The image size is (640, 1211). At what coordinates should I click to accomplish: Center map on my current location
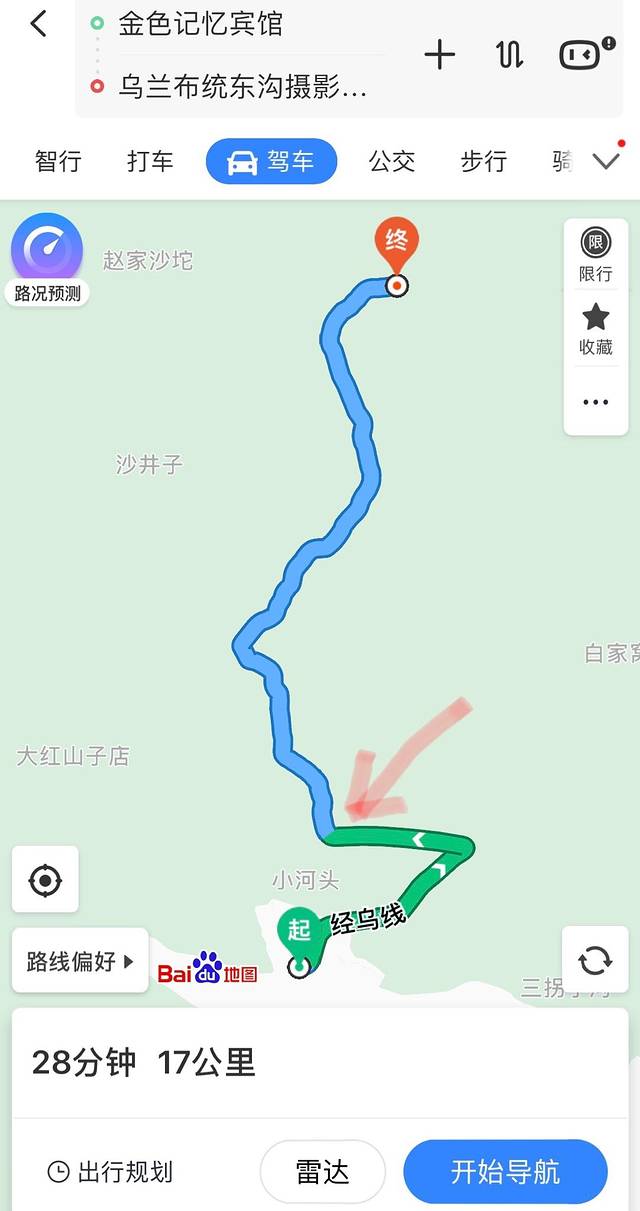pyautogui.click(x=45, y=881)
